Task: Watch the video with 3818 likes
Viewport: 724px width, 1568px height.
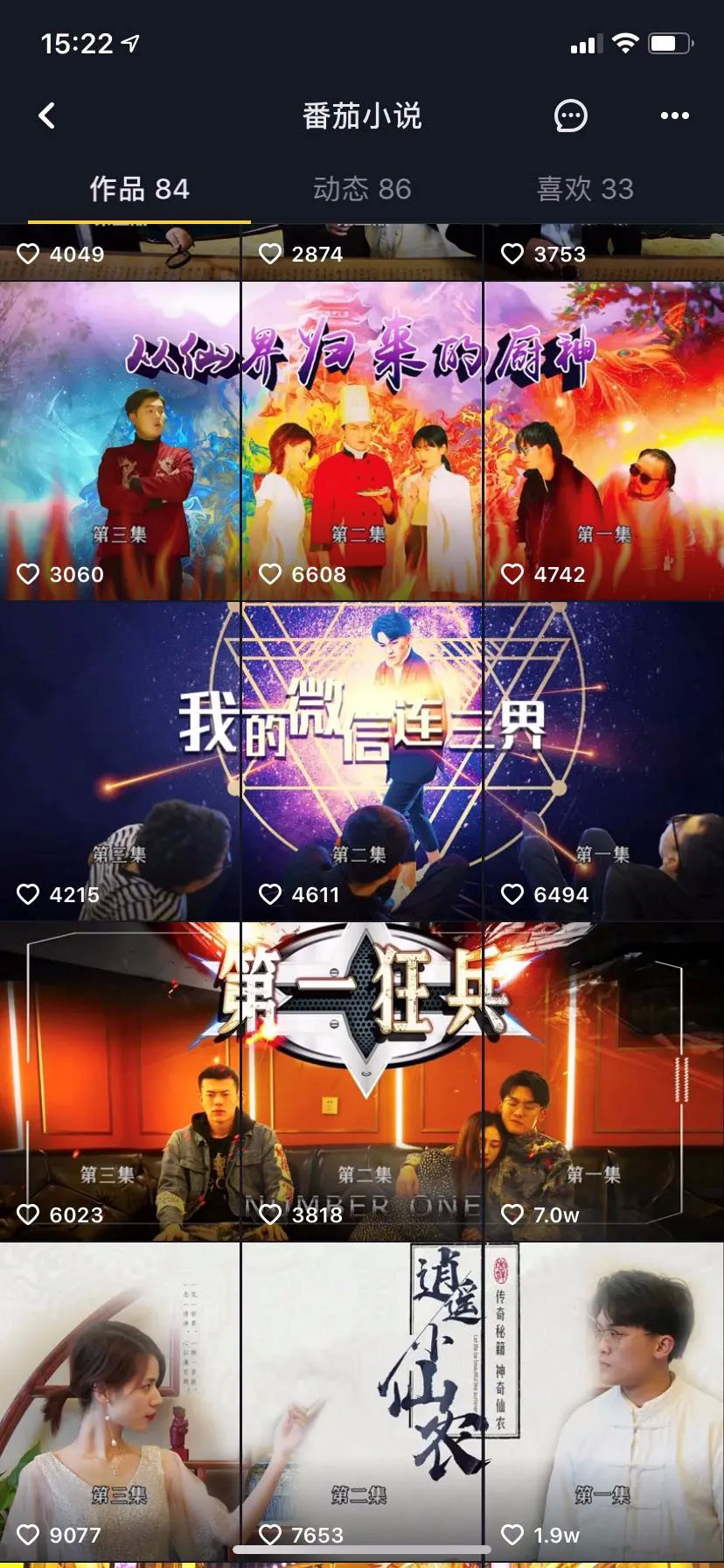Action: coord(362,1081)
